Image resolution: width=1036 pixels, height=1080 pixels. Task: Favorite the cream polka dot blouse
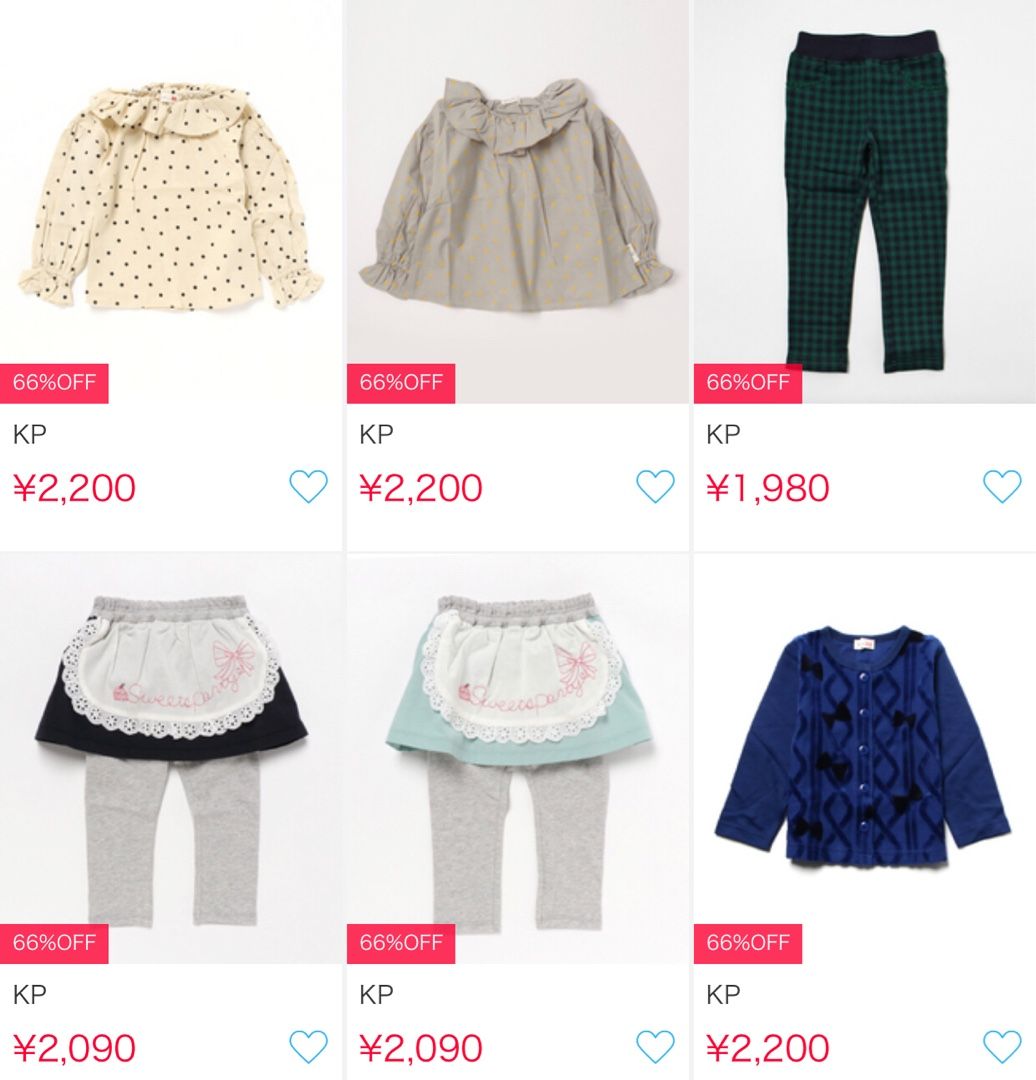pyautogui.click(x=308, y=487)
